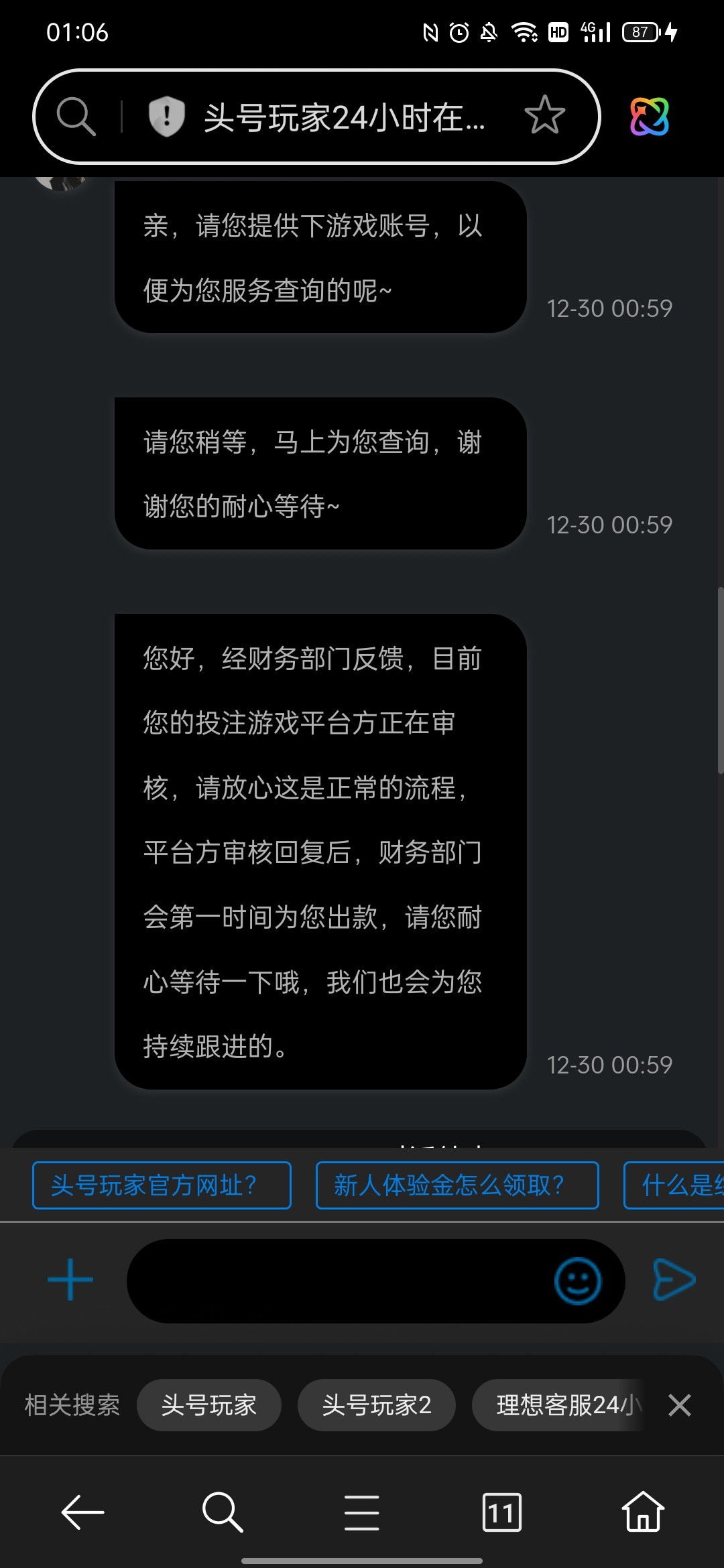Image resolution: width=724 pixels, height=1568 pixels.
Task: Open browser search from bottom toolbar
Action: tap(222, 1512)
